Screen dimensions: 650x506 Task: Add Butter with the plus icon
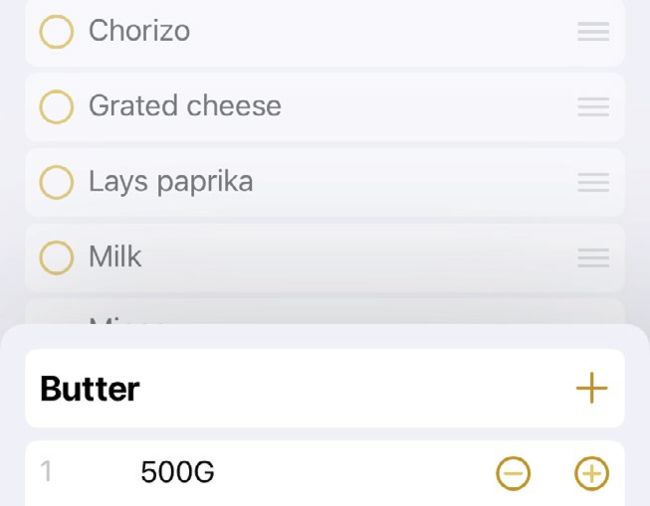click(591, 388)
